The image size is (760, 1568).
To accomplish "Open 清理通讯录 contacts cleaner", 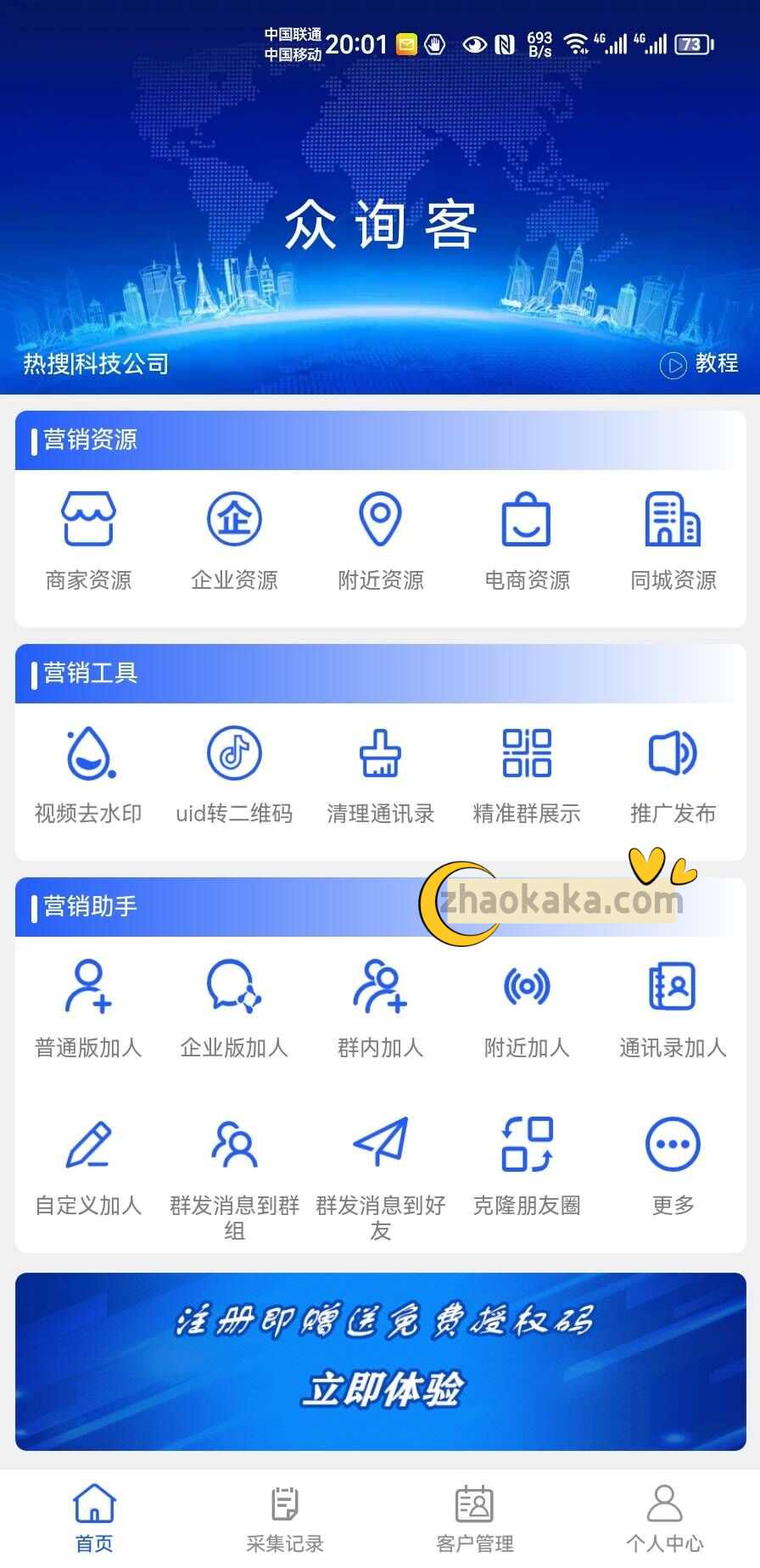I will tap(381, 775).
